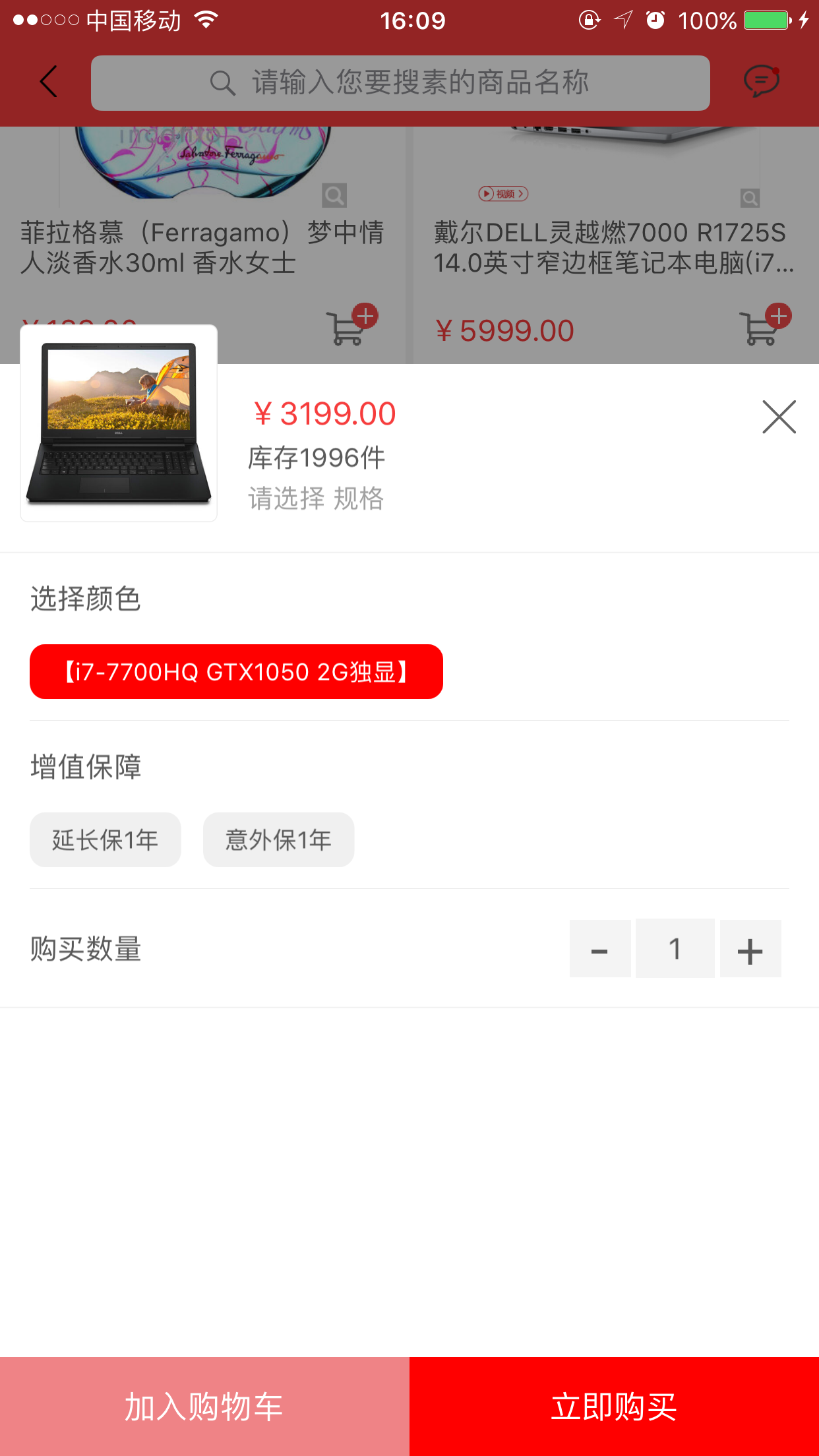Viewport: 819px width, 1456px height.
Task: Open the messages chat bubble icon
Action: pos(761,82)
